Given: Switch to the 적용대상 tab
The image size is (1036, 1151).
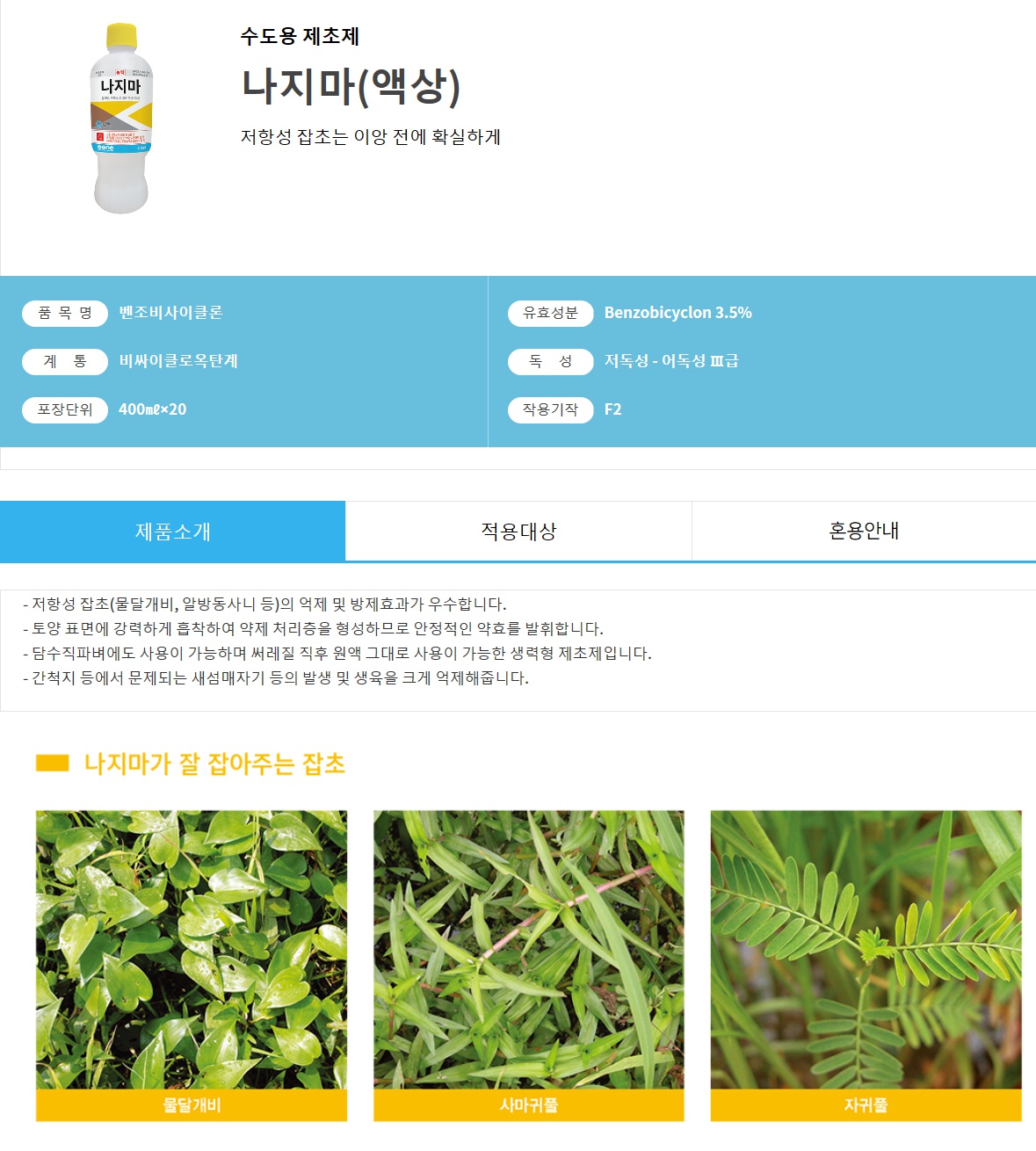Looking at the screenshot, I should (518, 531).
